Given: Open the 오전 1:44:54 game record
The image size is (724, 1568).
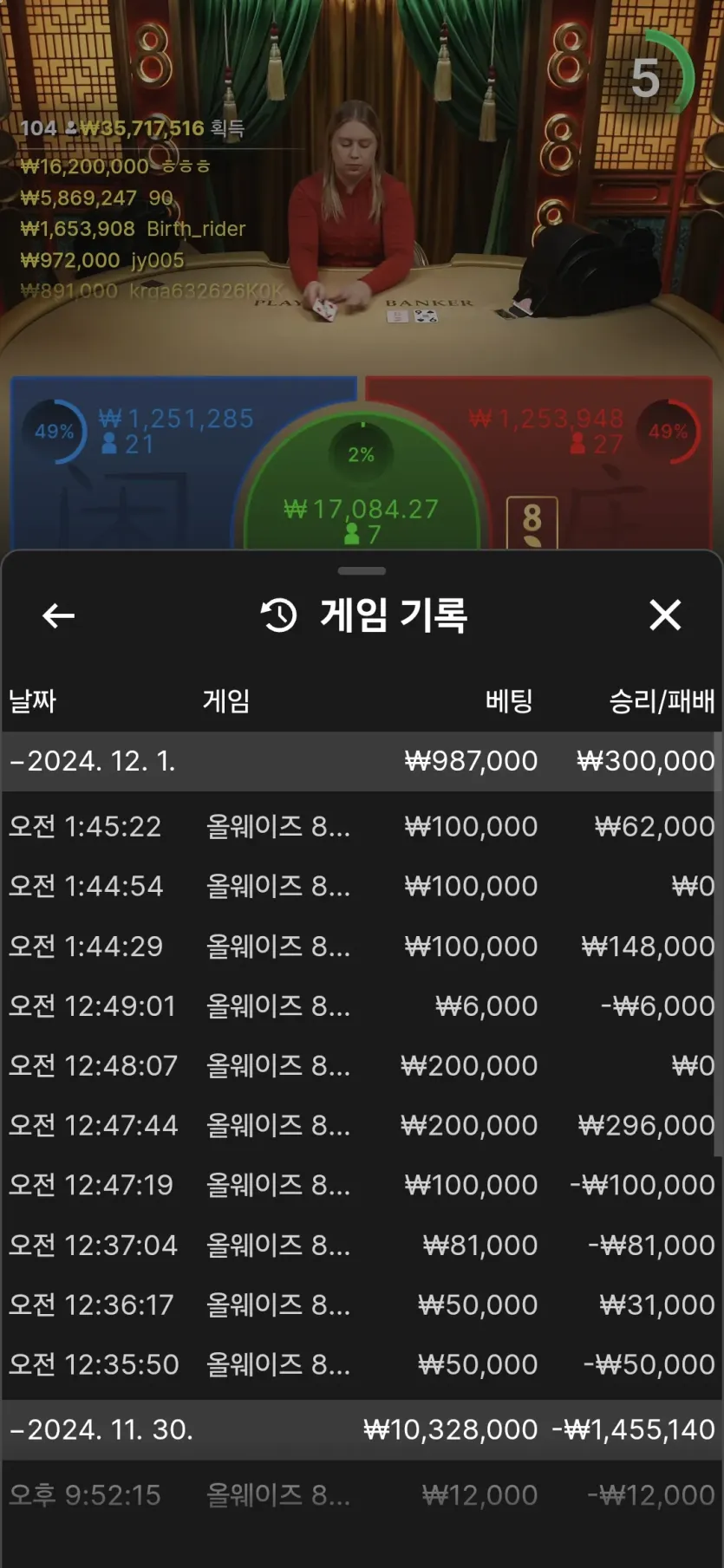Looking at the screenshot, I should [361, 886].
